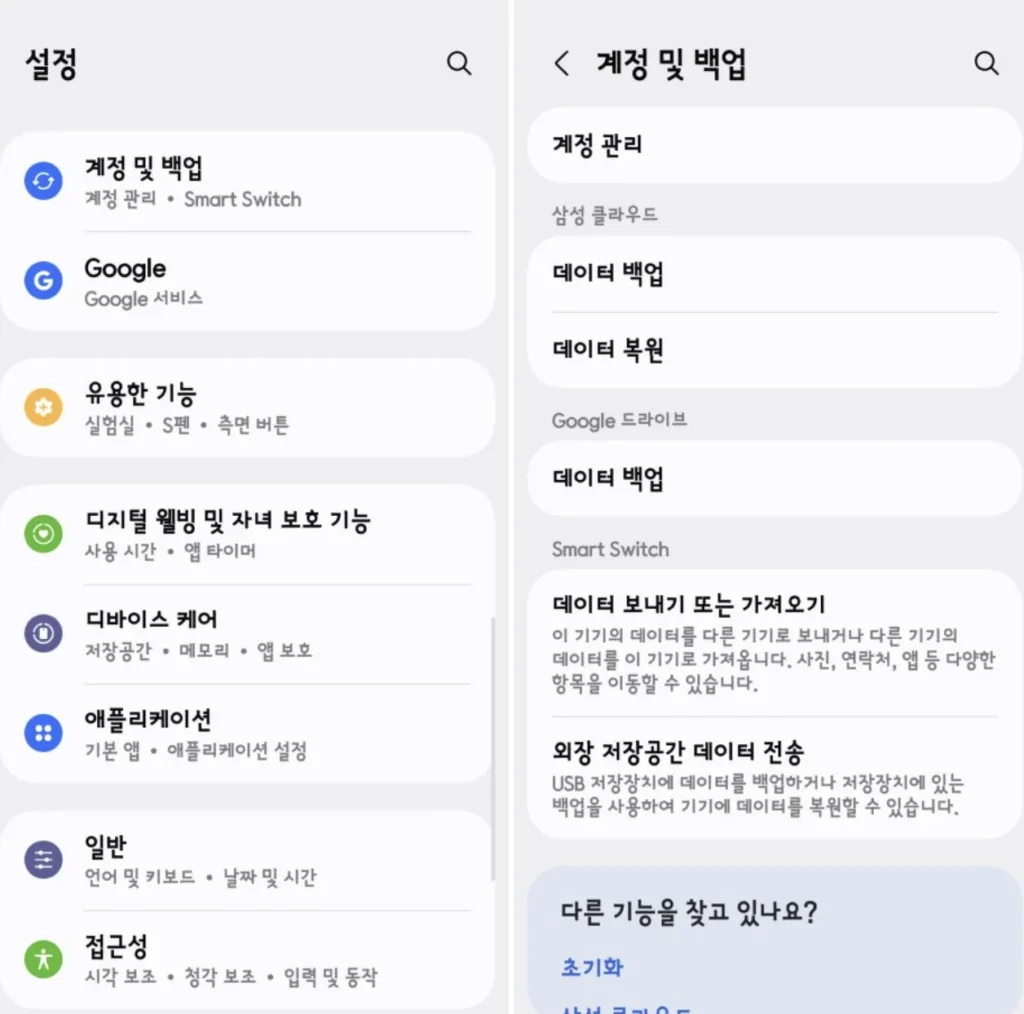Open 데이터 보내기 또는 가져오기
This screenshot has width=1024, height=1014.
[774, 643]
